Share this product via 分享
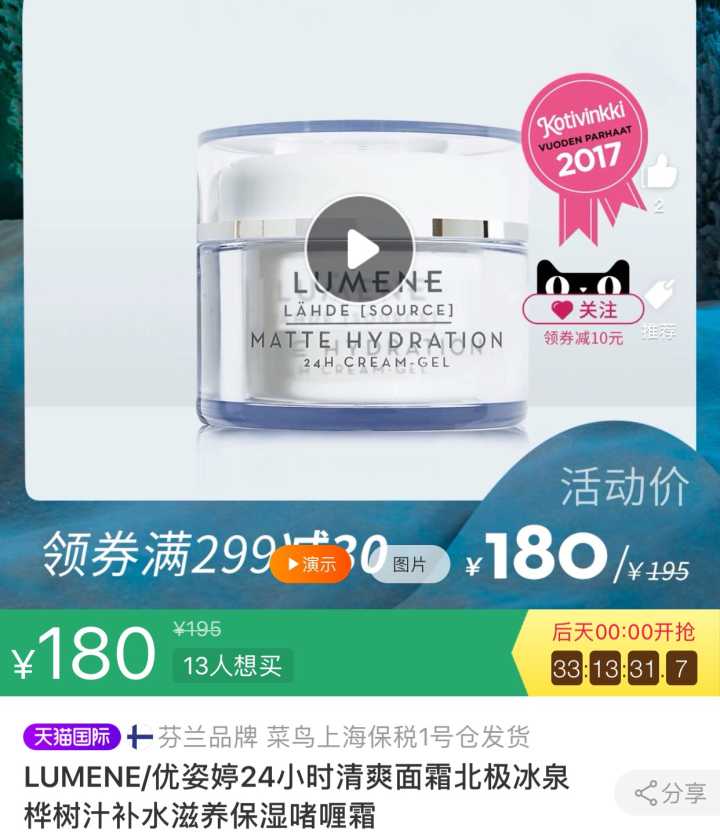Viewport: 720px width, 836px height. point(672,794)
